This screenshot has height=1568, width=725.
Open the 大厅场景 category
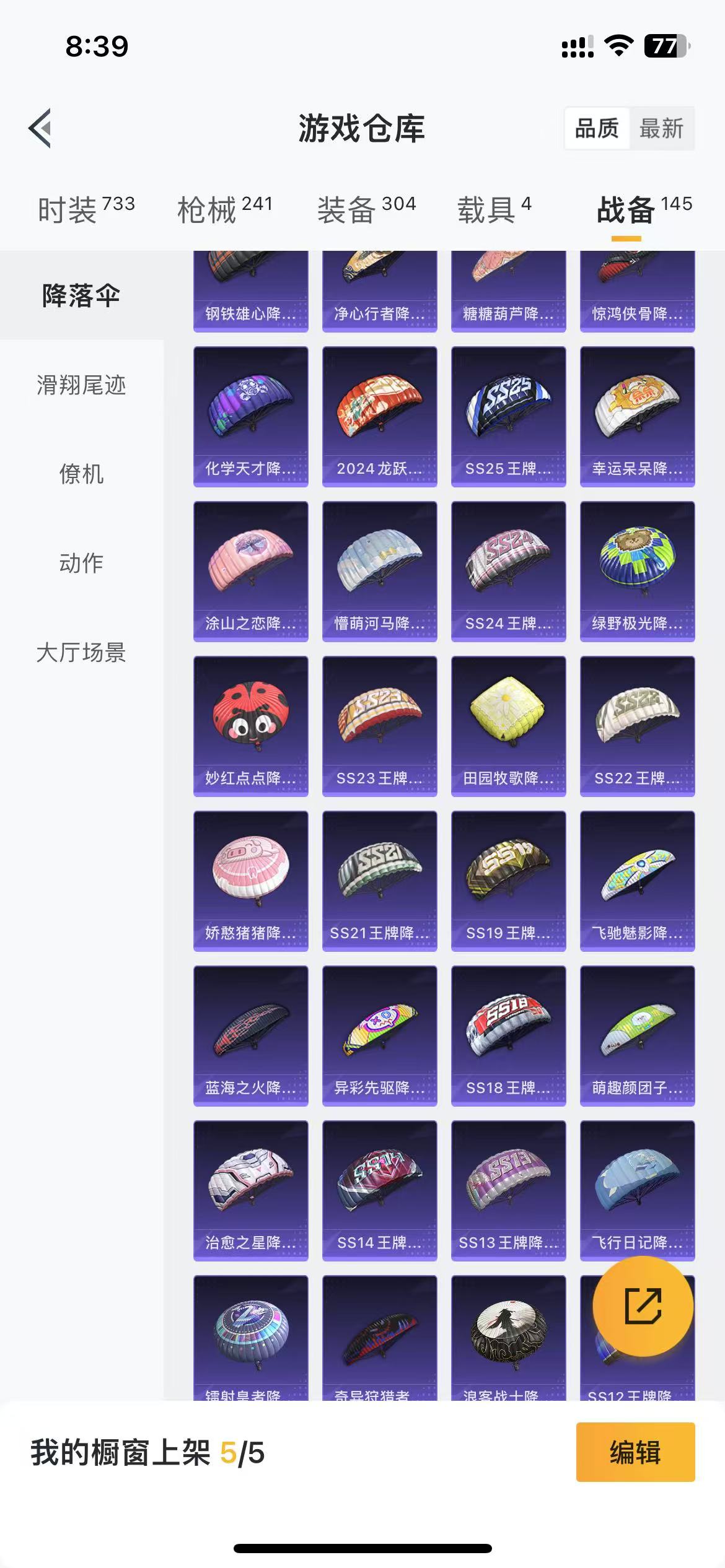81,652
